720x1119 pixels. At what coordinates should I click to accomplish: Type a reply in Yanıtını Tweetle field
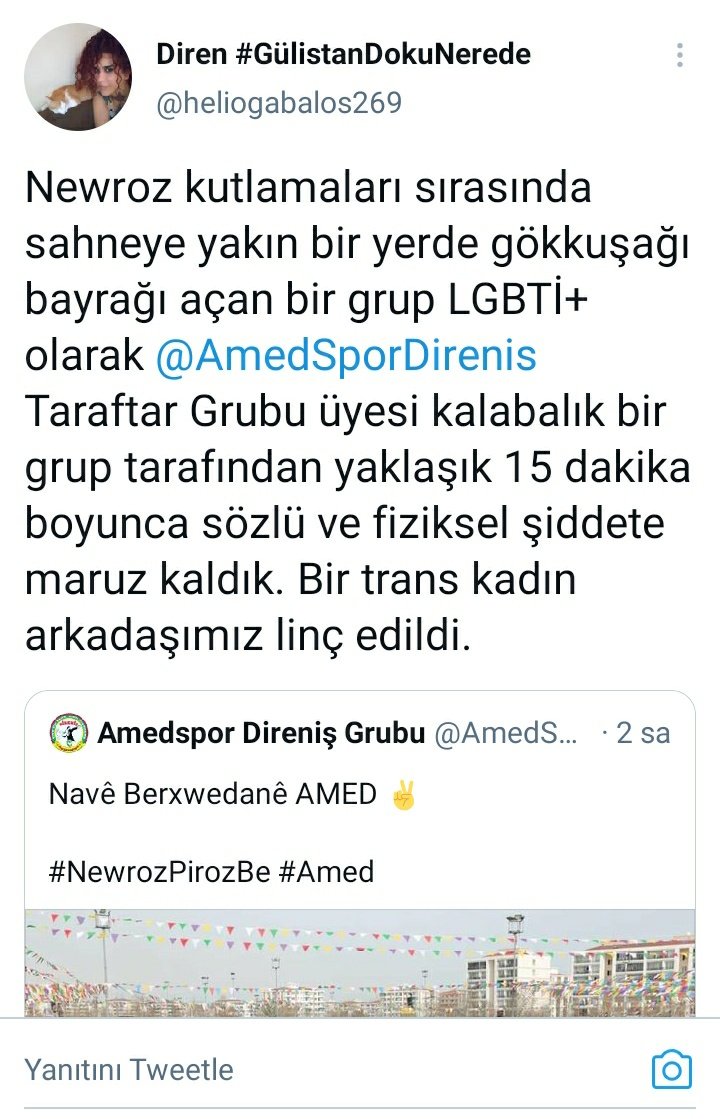pyautogui.click(x=300, y=1069)
